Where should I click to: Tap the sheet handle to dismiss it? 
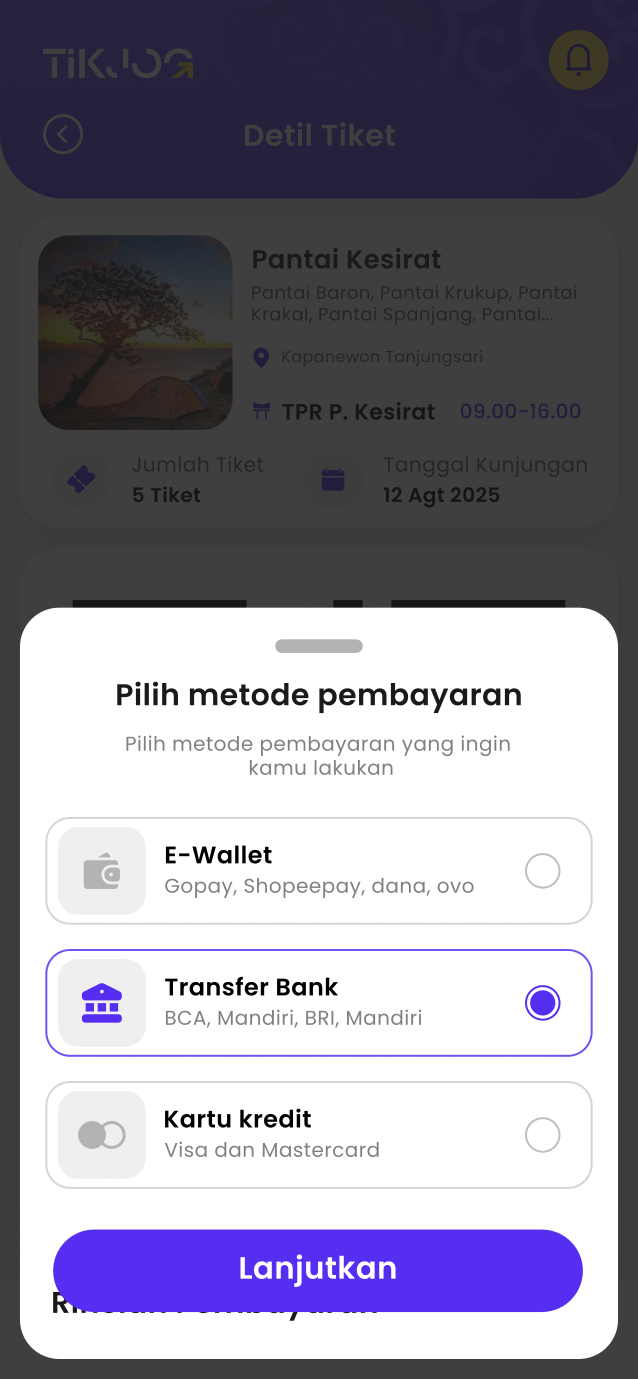coord(319,646)
